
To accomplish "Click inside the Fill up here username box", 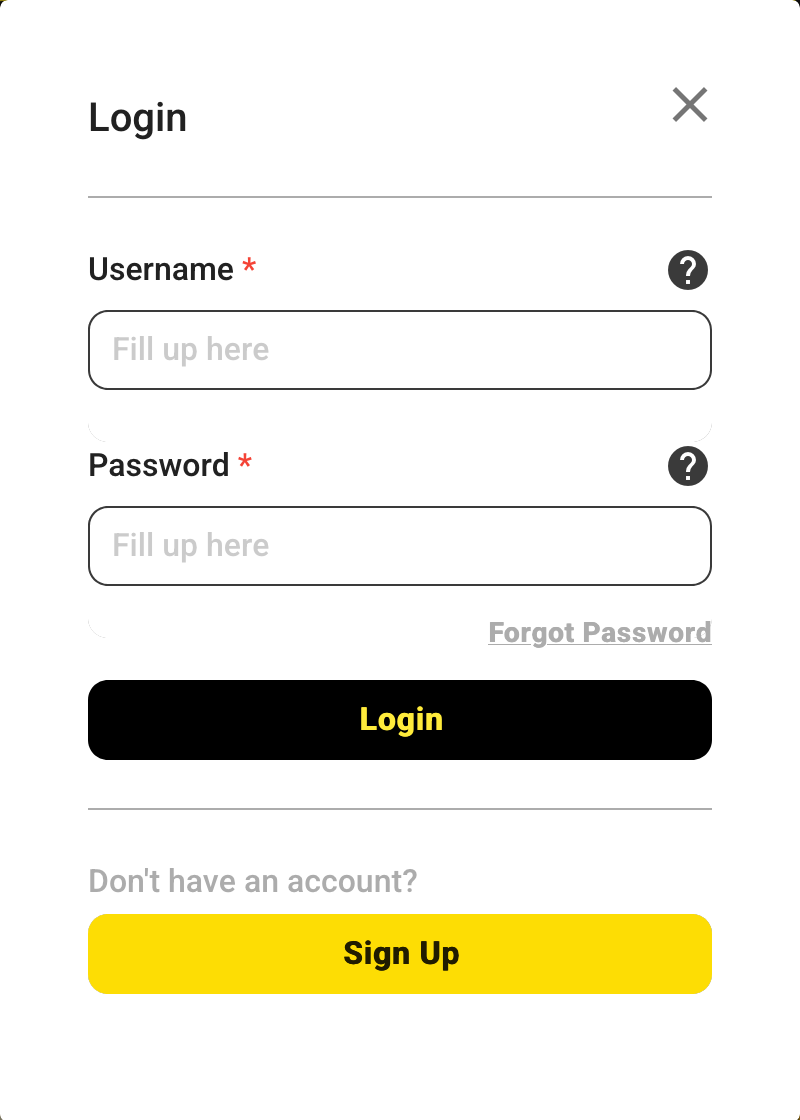I will click(400, 350).
